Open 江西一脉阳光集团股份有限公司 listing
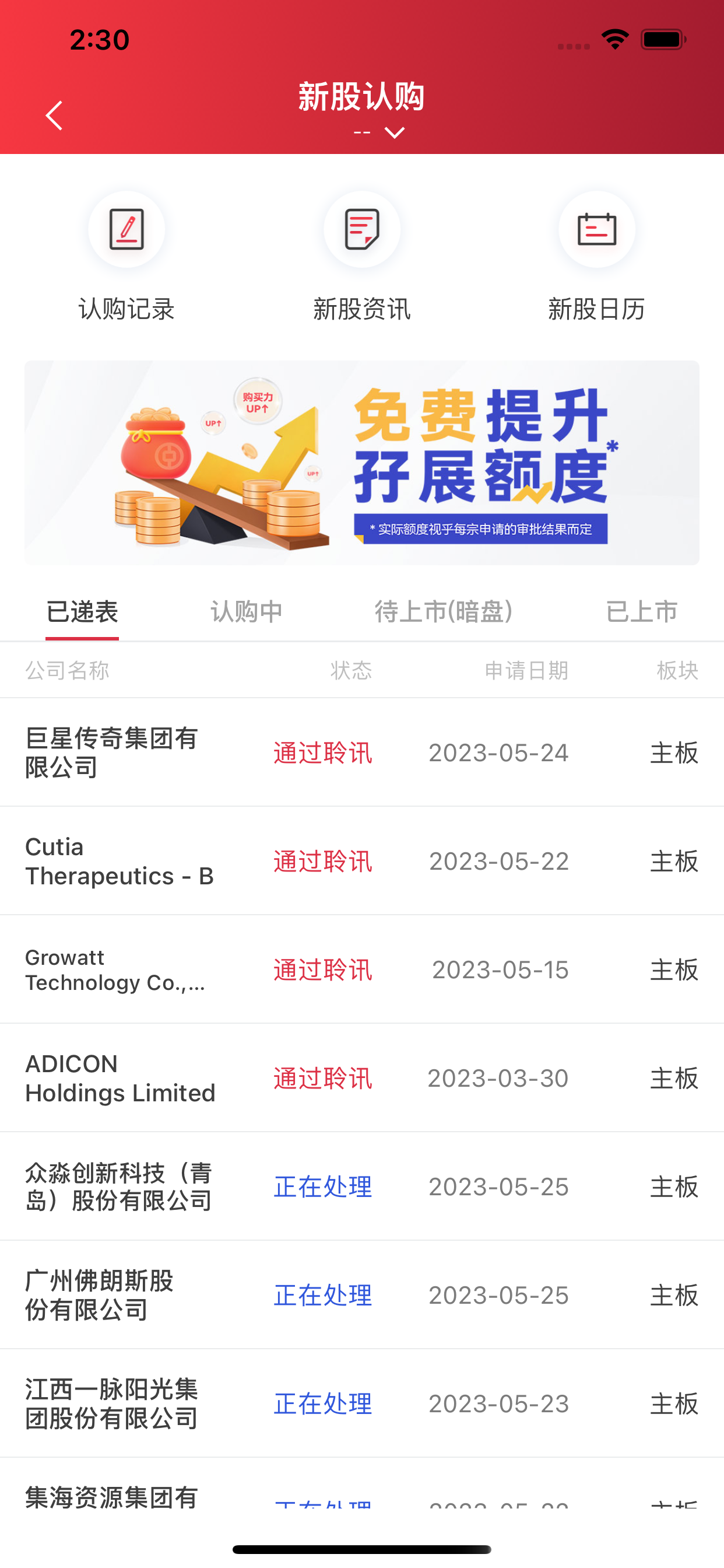Screen dimensions: 724x1568 click(361, 1403)
